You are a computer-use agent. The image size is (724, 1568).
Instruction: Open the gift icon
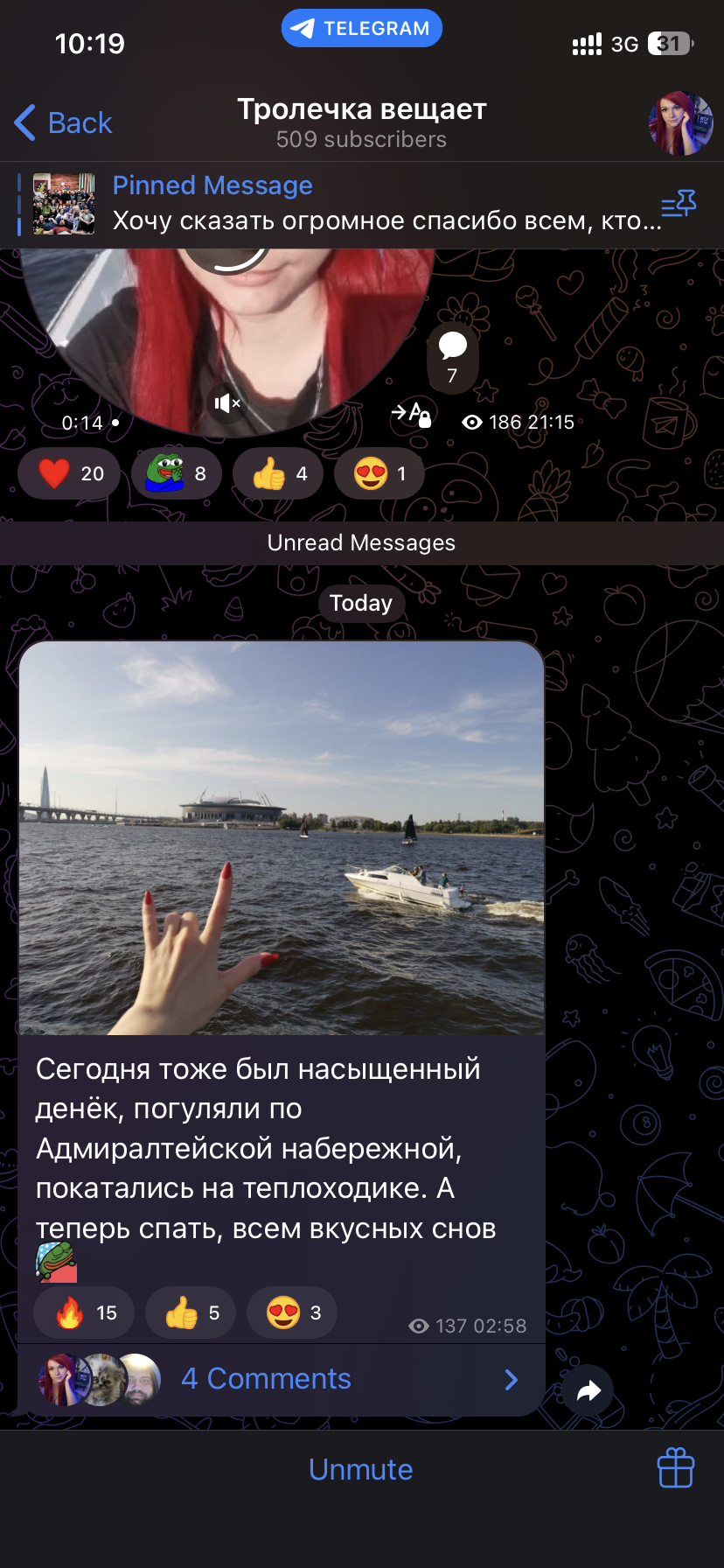click(676, 1468)
